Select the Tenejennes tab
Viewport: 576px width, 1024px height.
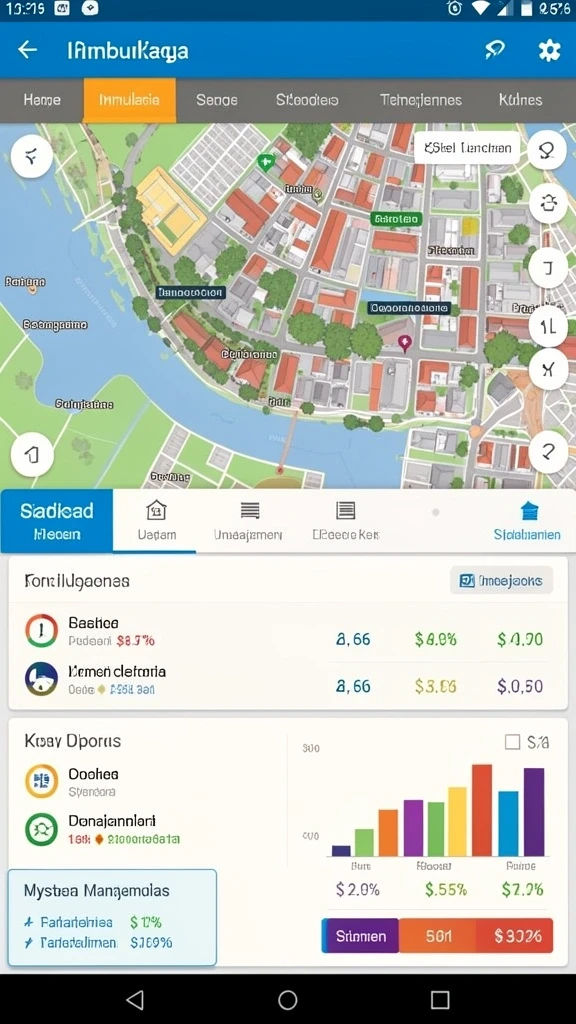[421, 100]
